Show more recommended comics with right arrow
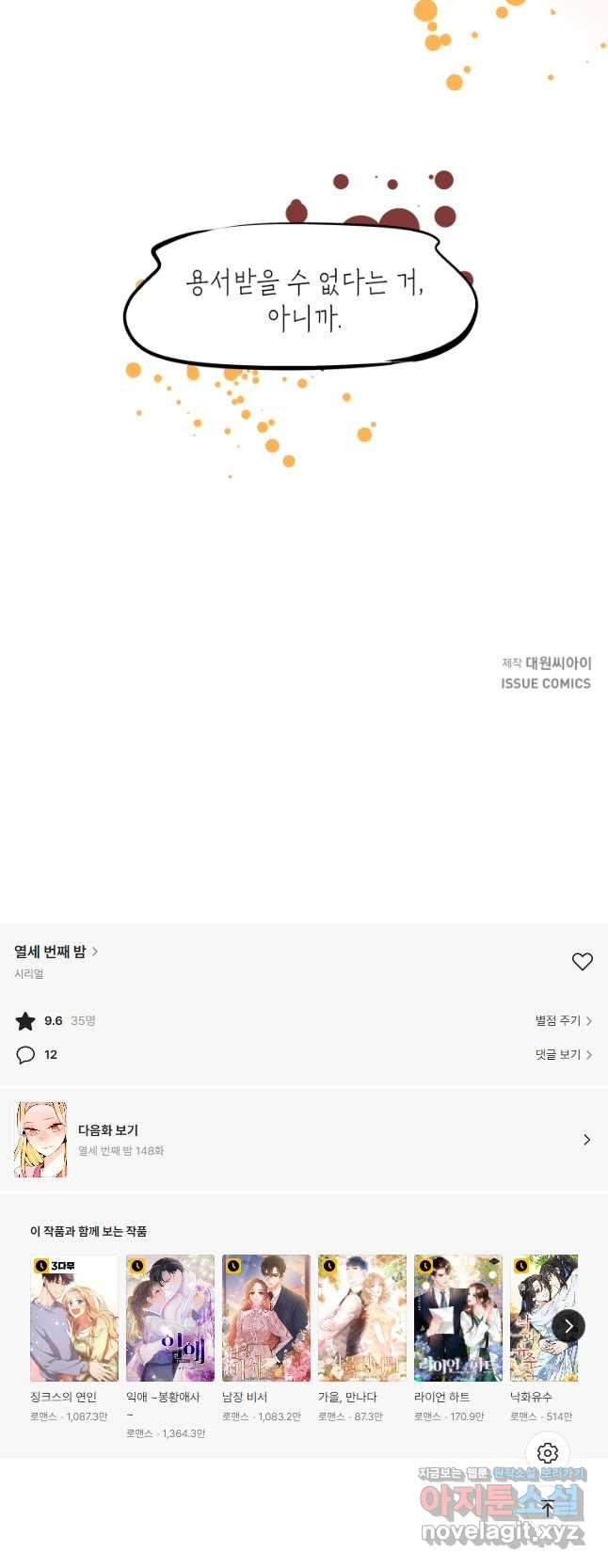The width and height of the screenshot is (608, 1568). tap(568, 1326)
